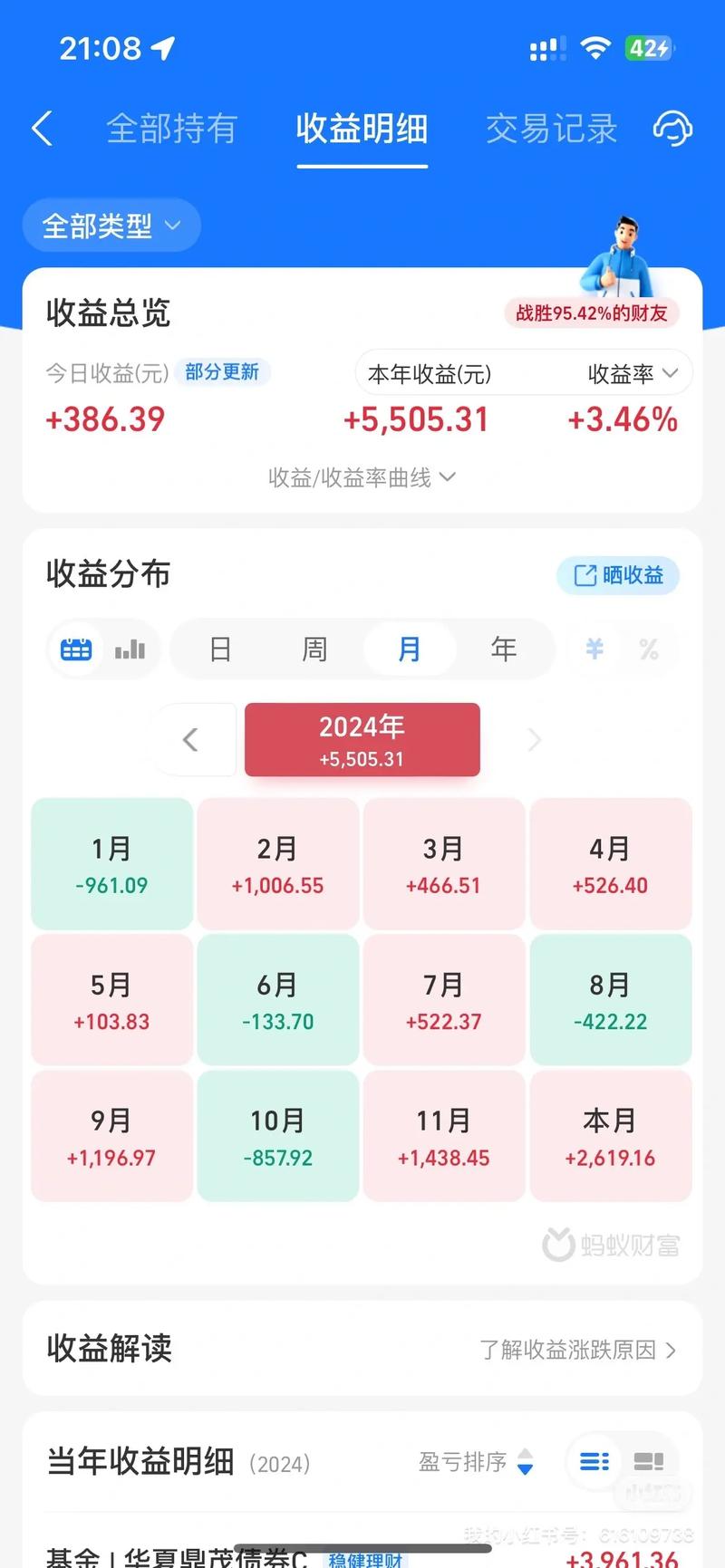This screenshot has width=725, height=1568.
Task: Switch to card layout view icon
Action: point(647,1461)
